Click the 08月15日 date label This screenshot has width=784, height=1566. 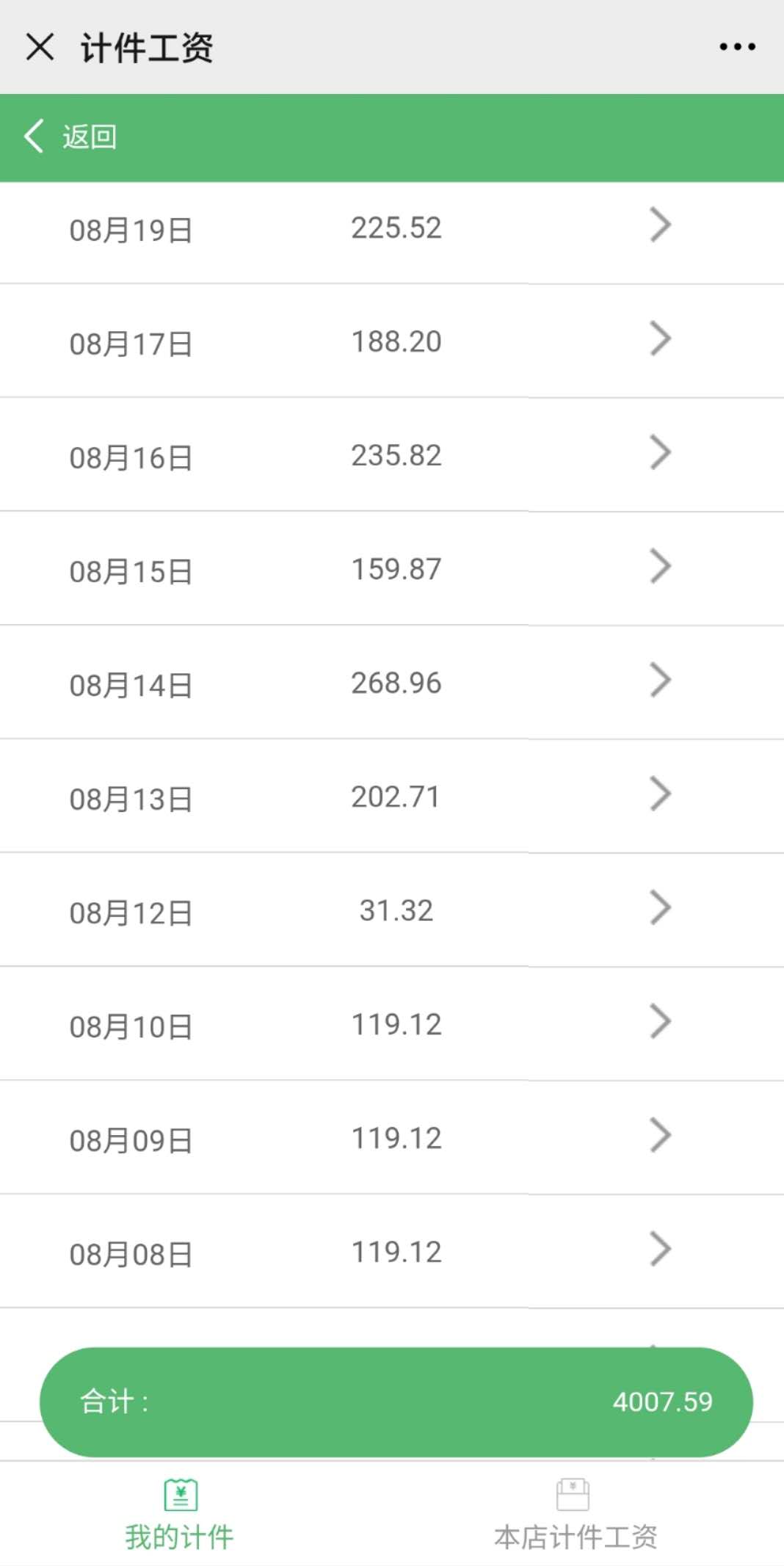(x=131, y=568)
